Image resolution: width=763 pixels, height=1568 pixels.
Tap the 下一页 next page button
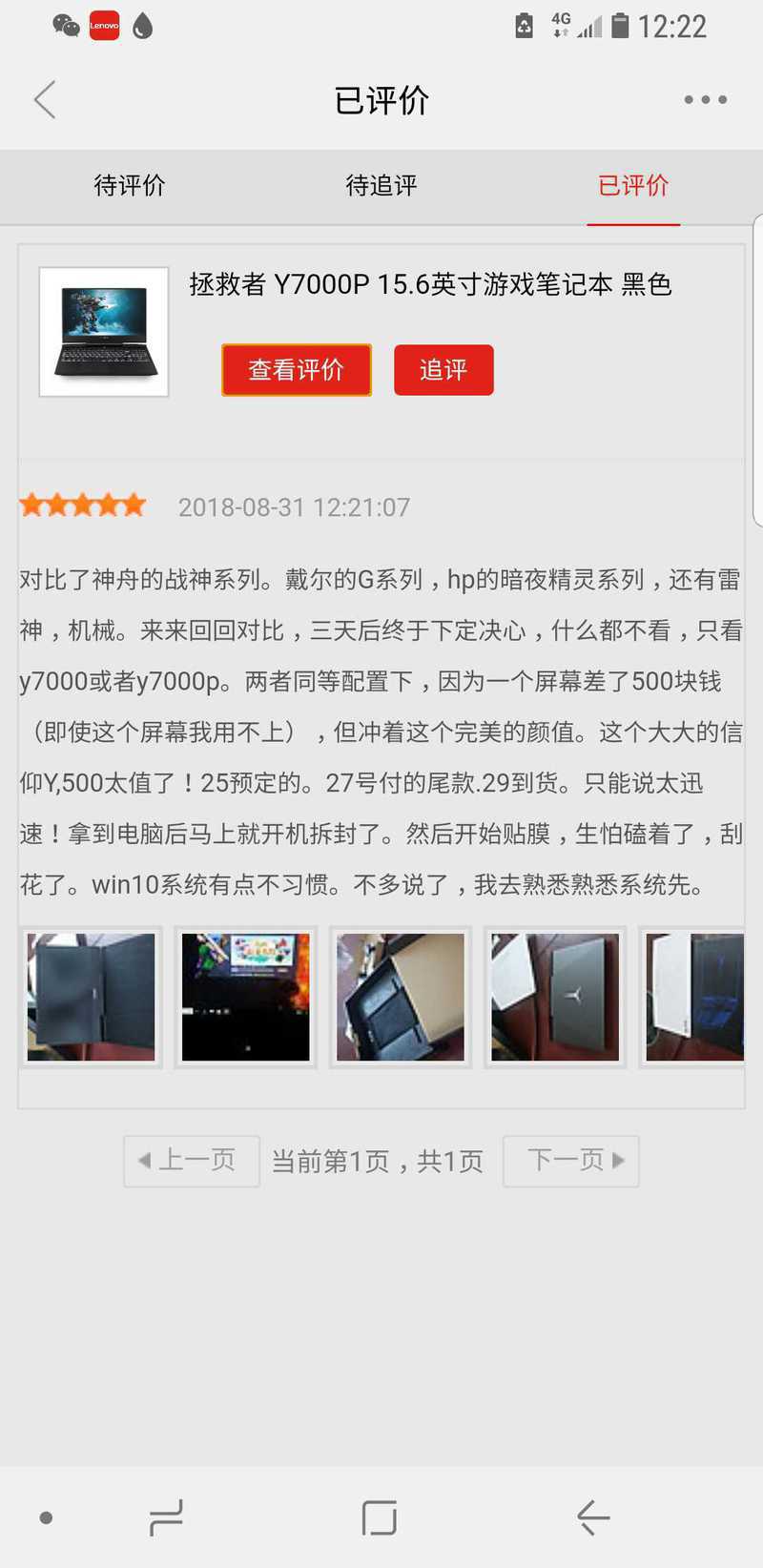pyautogui.click(x=570, y=1161)
